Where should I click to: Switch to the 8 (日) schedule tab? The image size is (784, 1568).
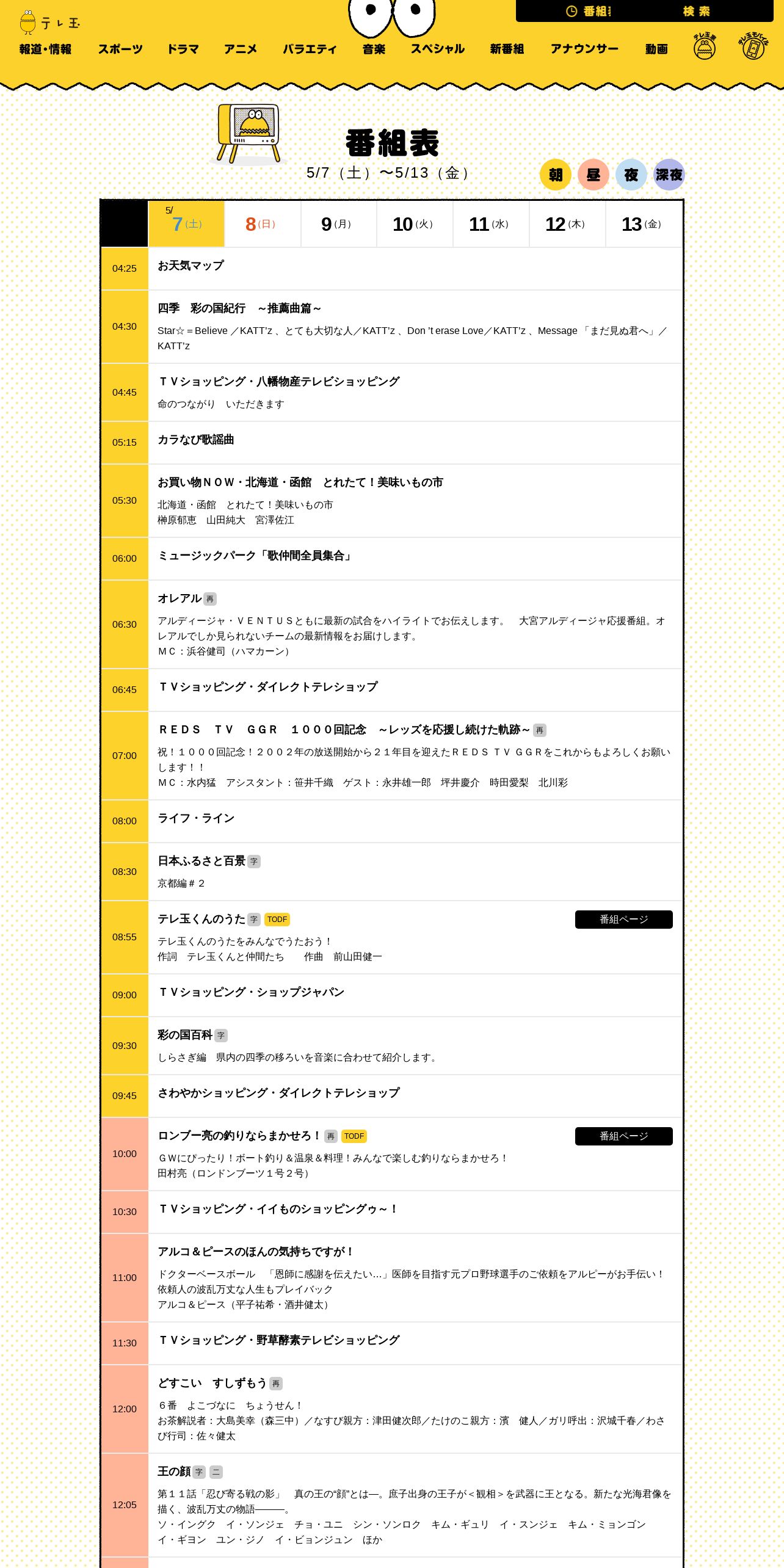coord(263,224)
